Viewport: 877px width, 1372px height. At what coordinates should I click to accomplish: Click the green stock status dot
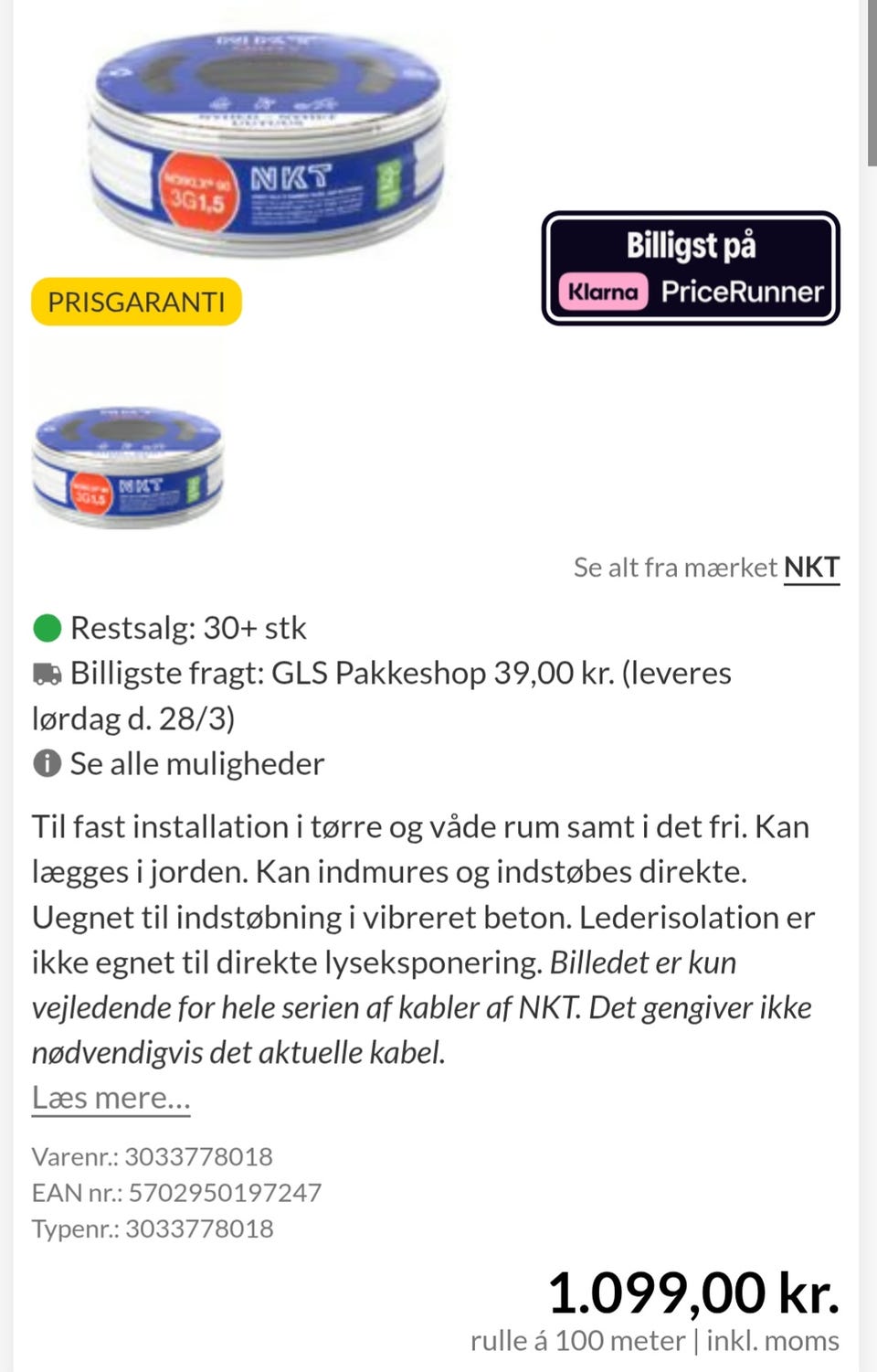point(48,628)
